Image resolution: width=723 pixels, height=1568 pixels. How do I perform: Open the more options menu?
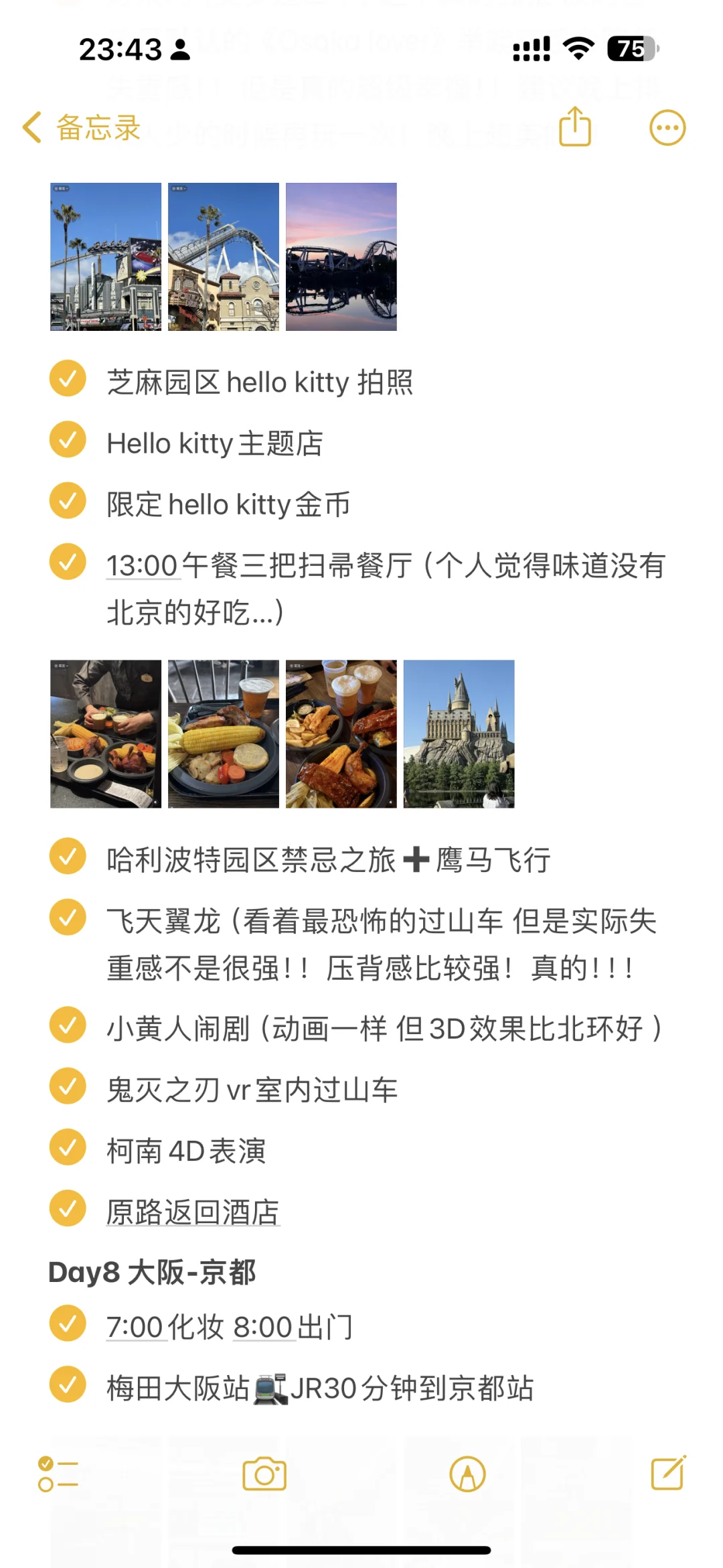coord(667,127)
